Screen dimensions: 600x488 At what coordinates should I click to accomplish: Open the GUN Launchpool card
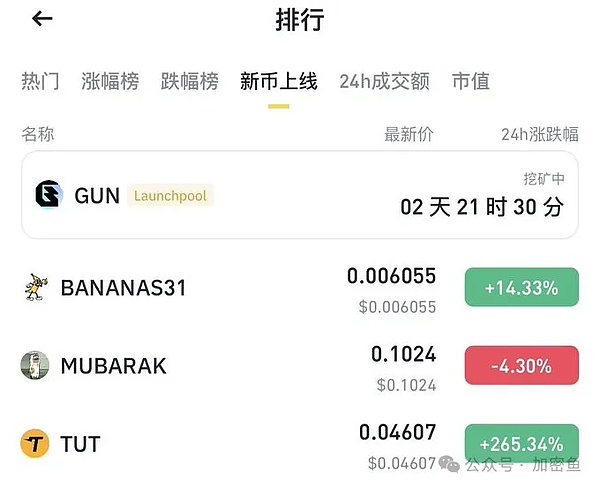click(299, 195)
